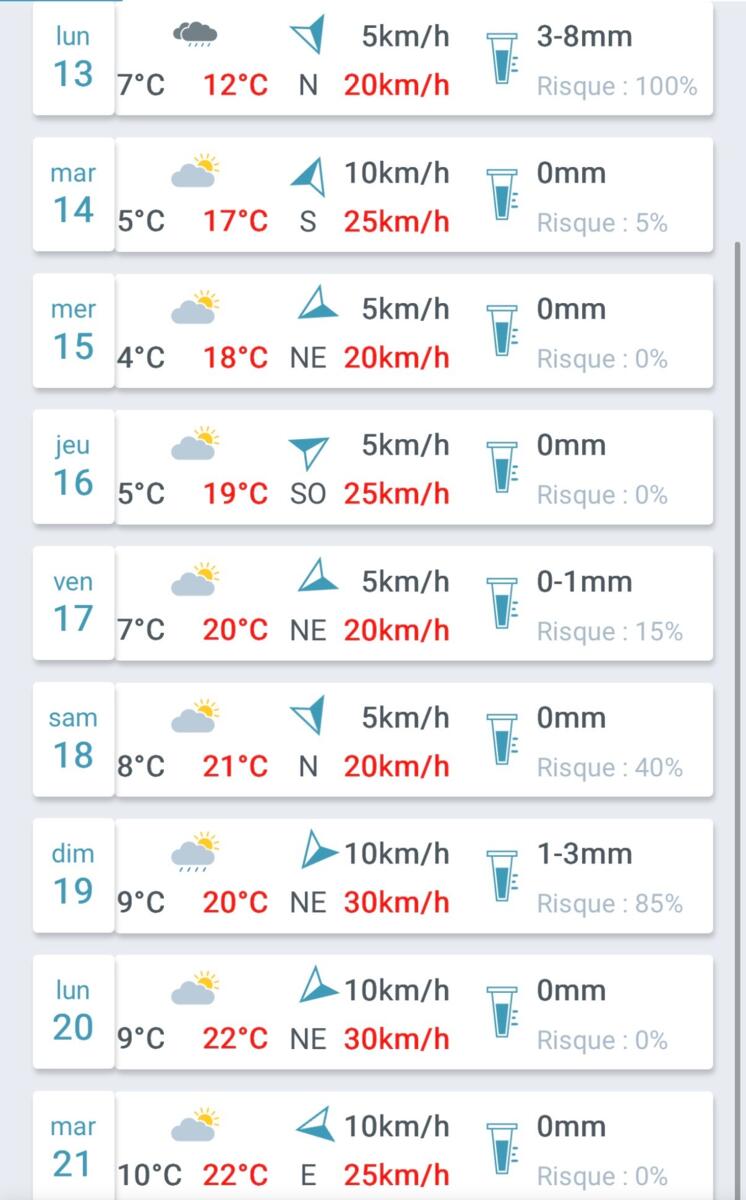Open the forecast for lun 13
The height and width of the screenshot is (1200, 746).
tap(373, 60)
